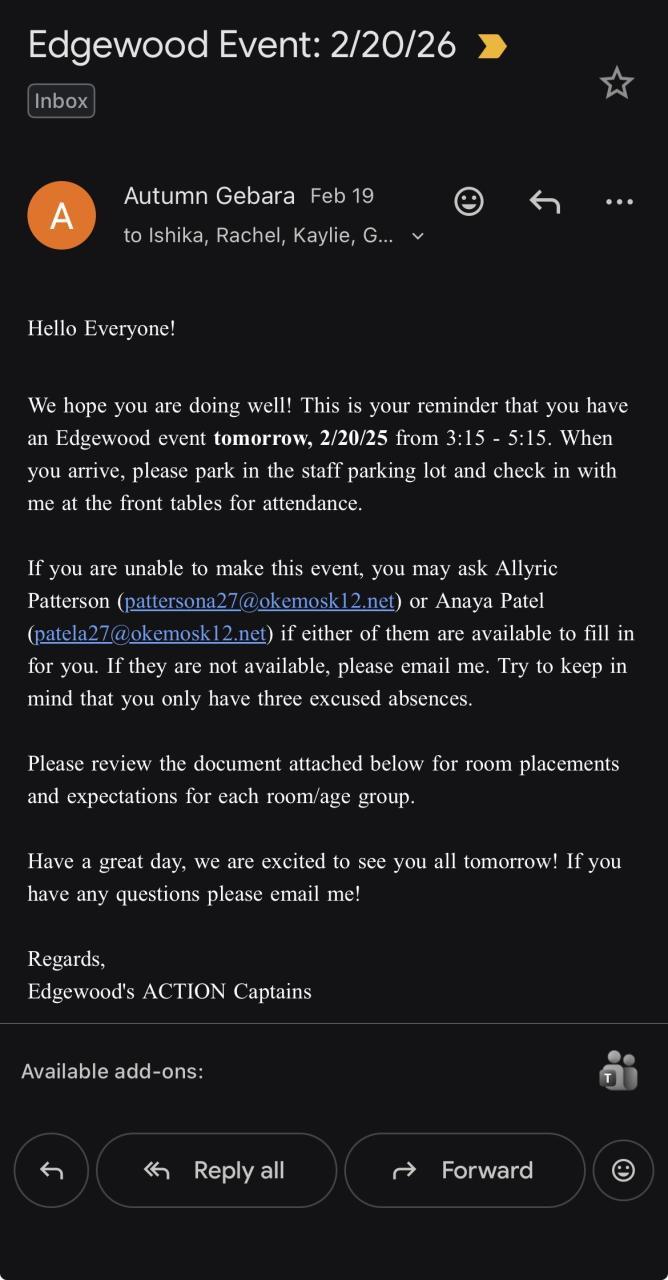Viewport: 668px width, 1280px height.
Task: Reply using the arrow beside the sender name
Action: point(544,202)
